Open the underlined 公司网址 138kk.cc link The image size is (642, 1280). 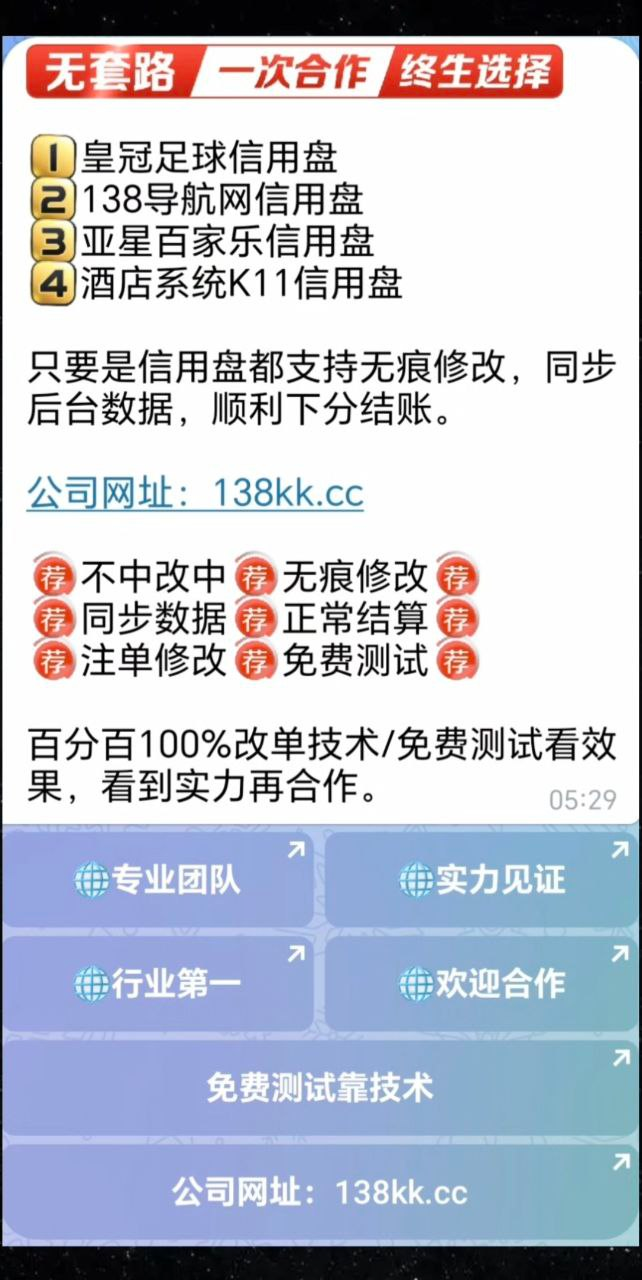195,494
